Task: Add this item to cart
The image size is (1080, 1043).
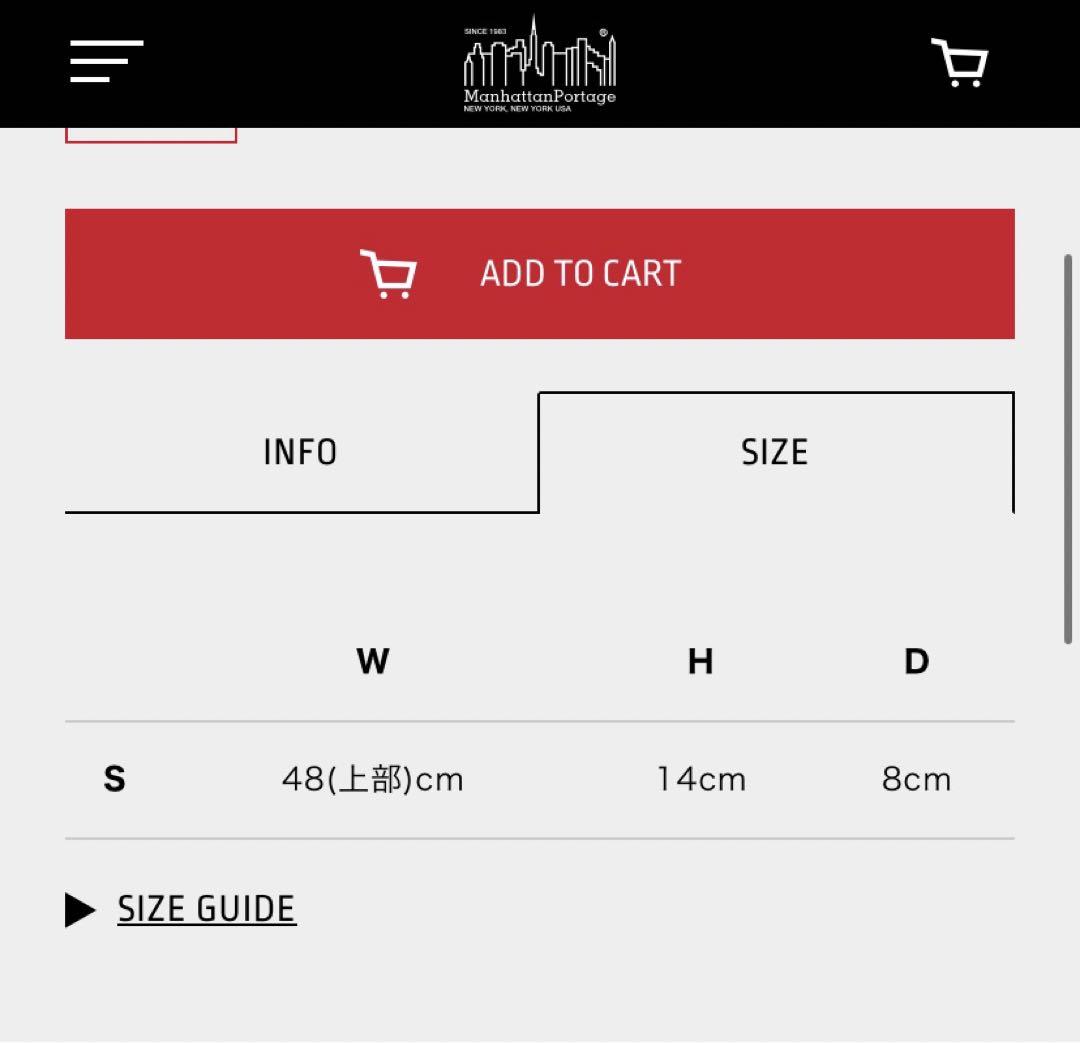Action: pos(540,273)
